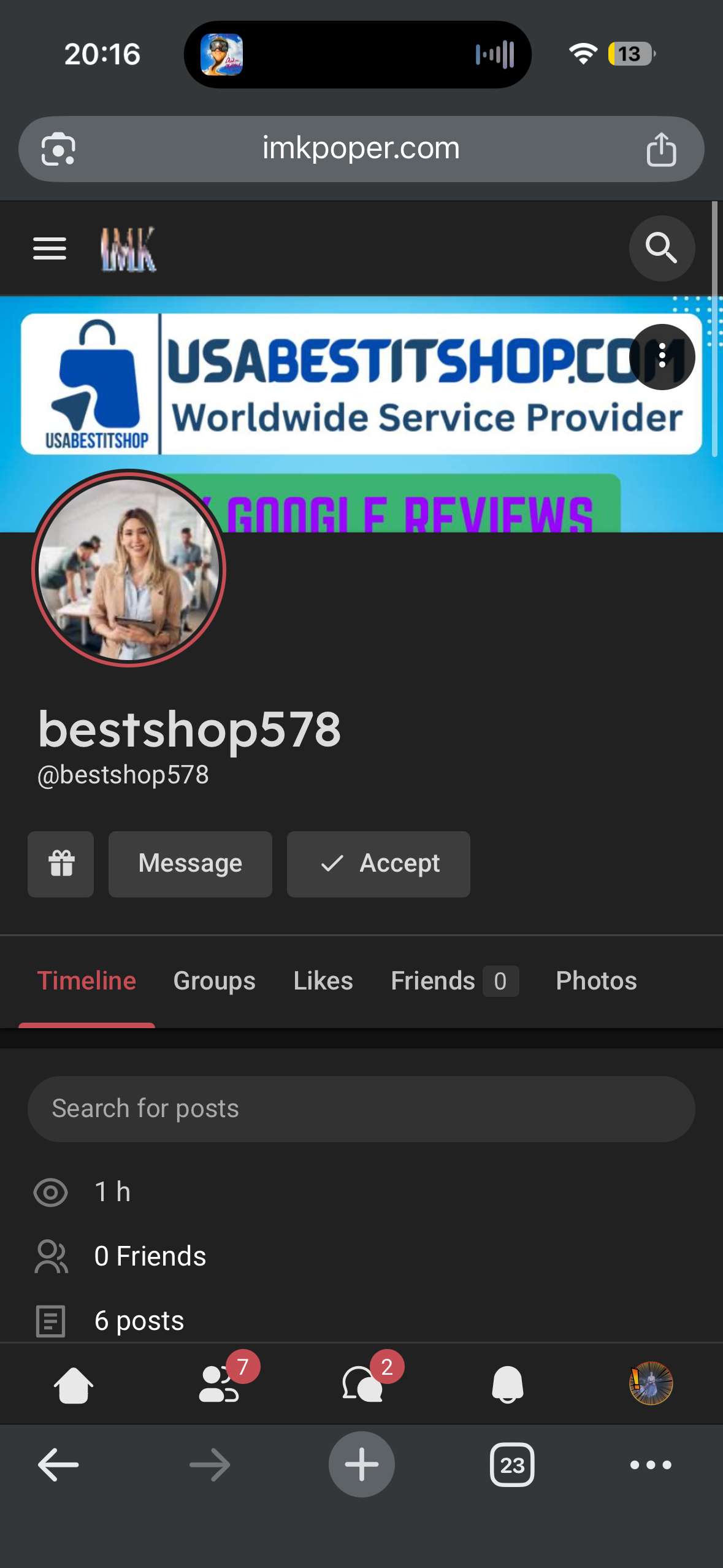Open the hamburger drawer menu
Image resolution: width=723 pixels, height=1568 pixels.
click(x=50, y=248)
